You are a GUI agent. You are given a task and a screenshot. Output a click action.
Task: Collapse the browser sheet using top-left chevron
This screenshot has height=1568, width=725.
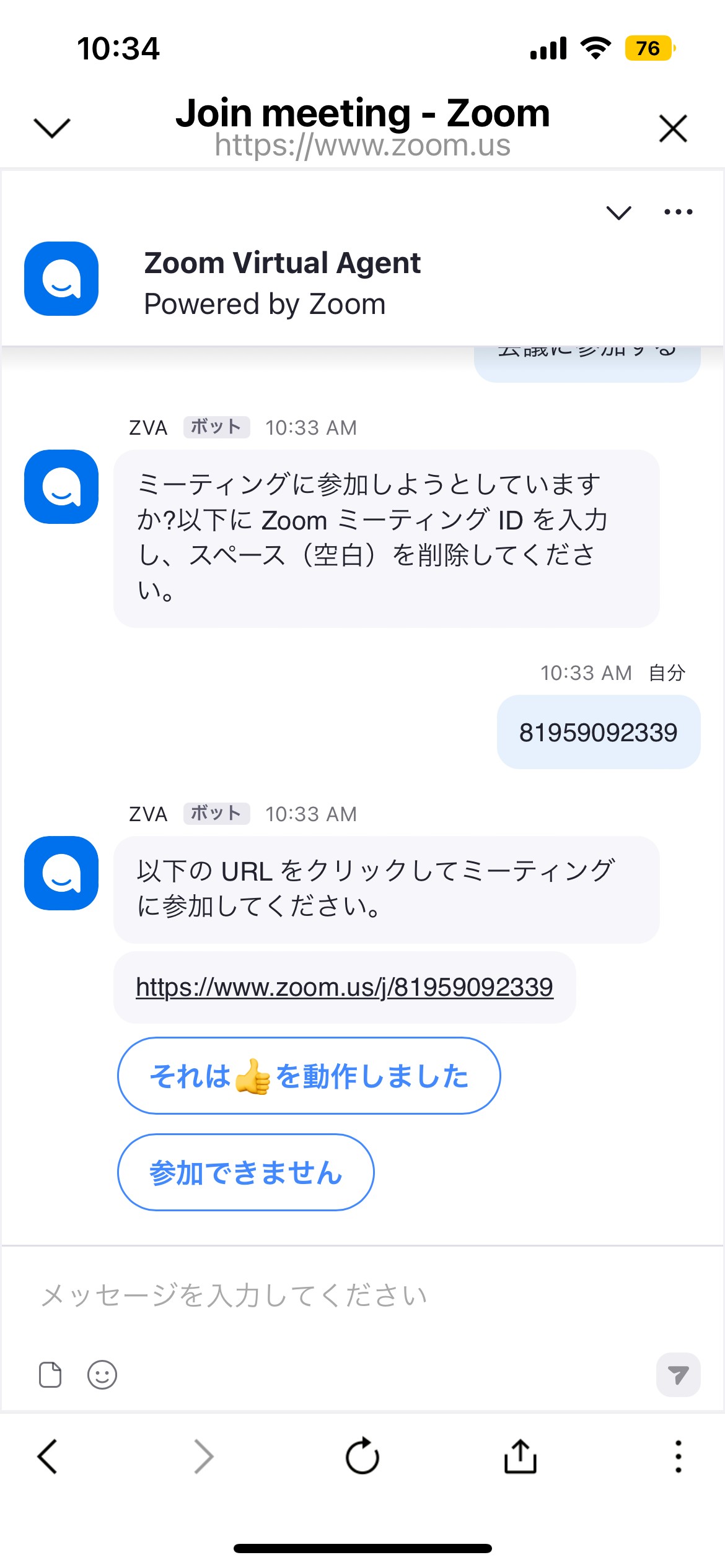tap(52, 128)
